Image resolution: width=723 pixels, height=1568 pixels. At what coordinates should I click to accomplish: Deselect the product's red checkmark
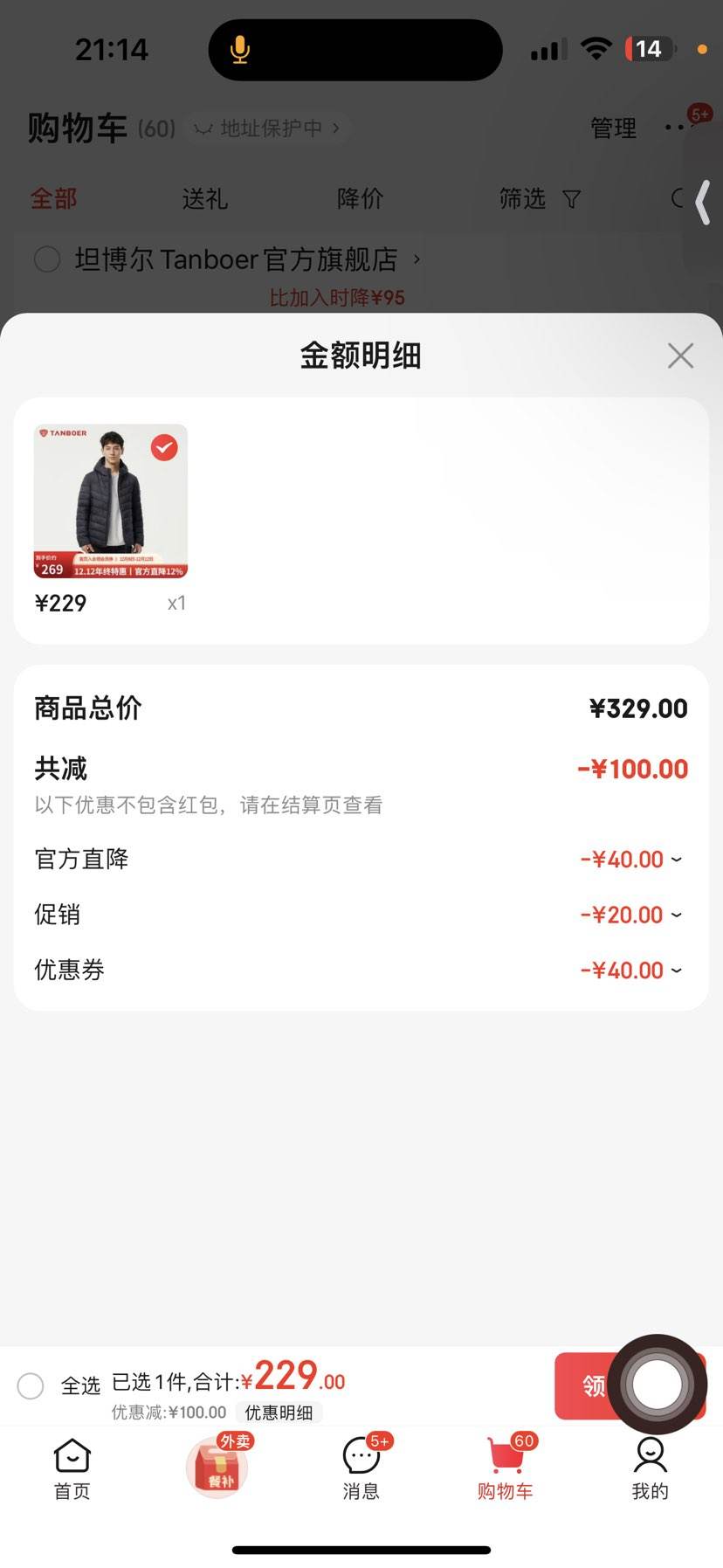pos(164,447)
